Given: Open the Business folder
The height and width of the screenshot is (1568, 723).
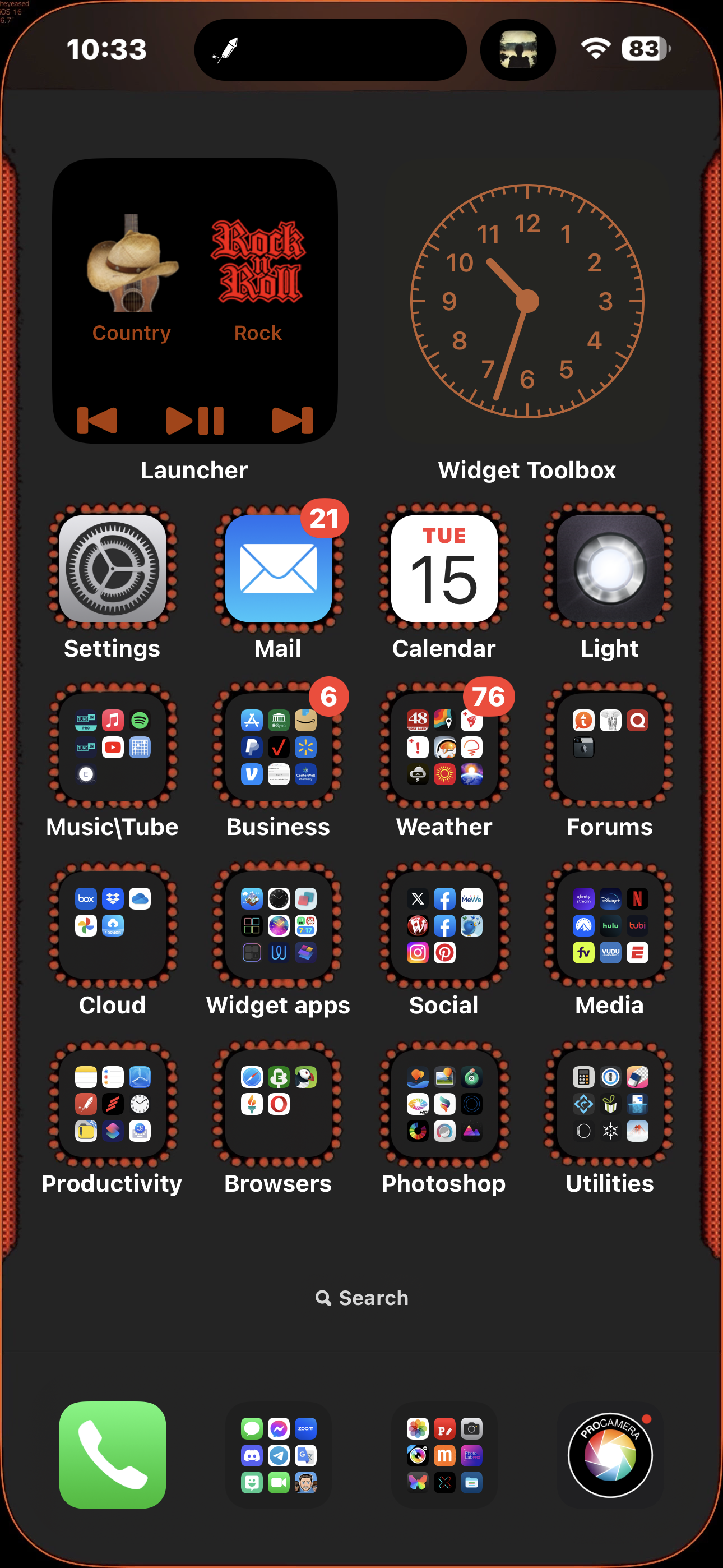Looking at the screenshot, I should [x=278, y=746].
